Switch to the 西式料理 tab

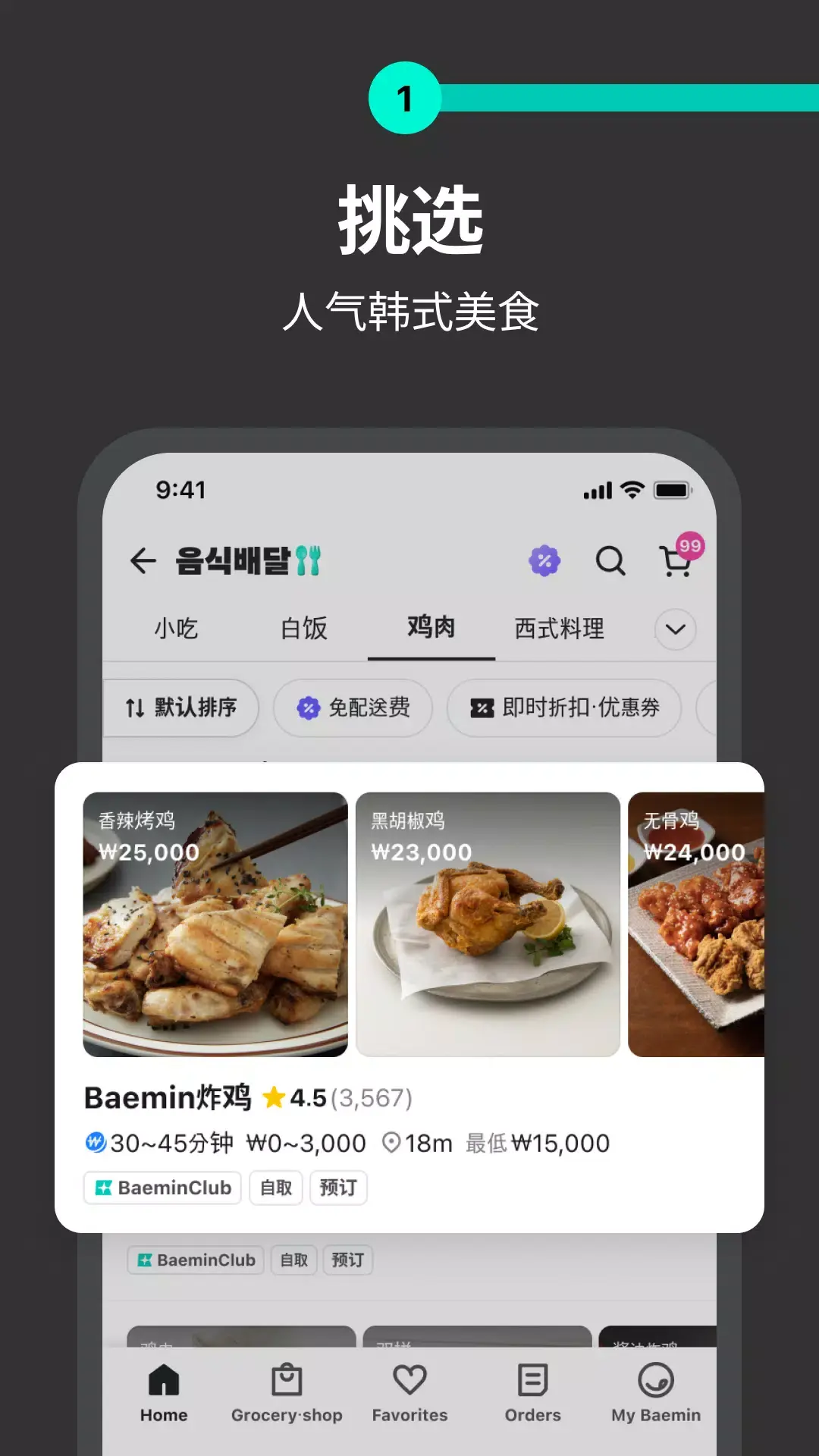tap(558, 629)
